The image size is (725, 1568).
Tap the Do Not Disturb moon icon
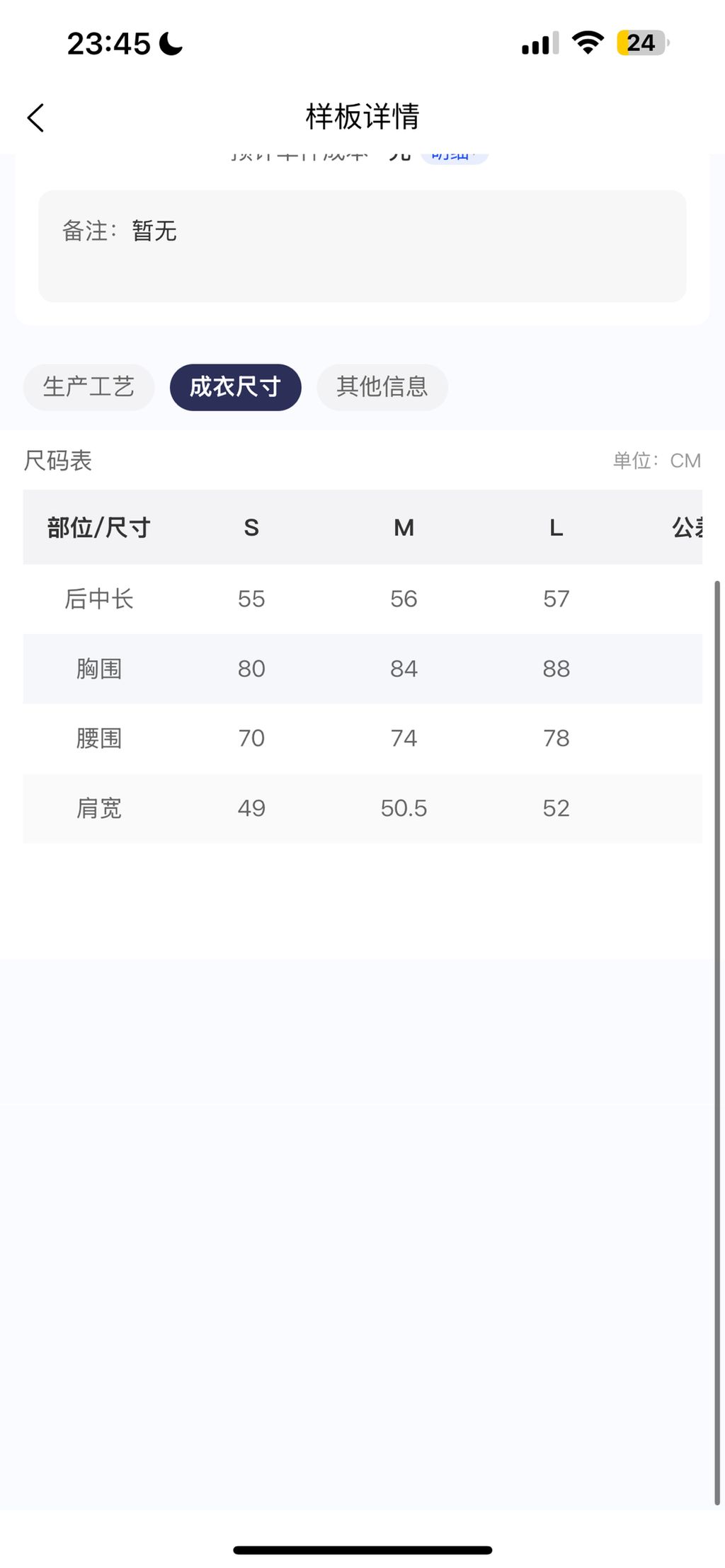pyautogui.click(x=169, y=44)
